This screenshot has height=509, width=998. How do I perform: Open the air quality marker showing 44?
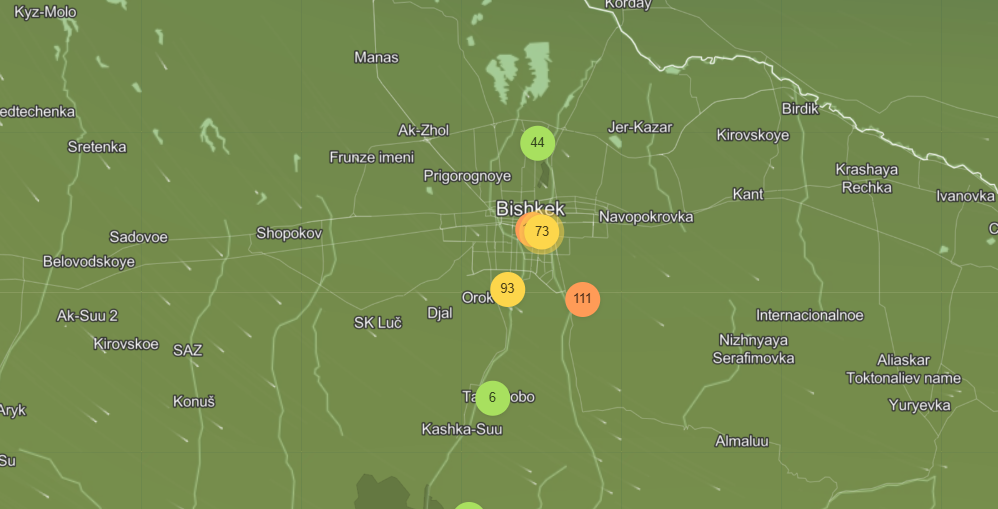(x=537, y=143)
